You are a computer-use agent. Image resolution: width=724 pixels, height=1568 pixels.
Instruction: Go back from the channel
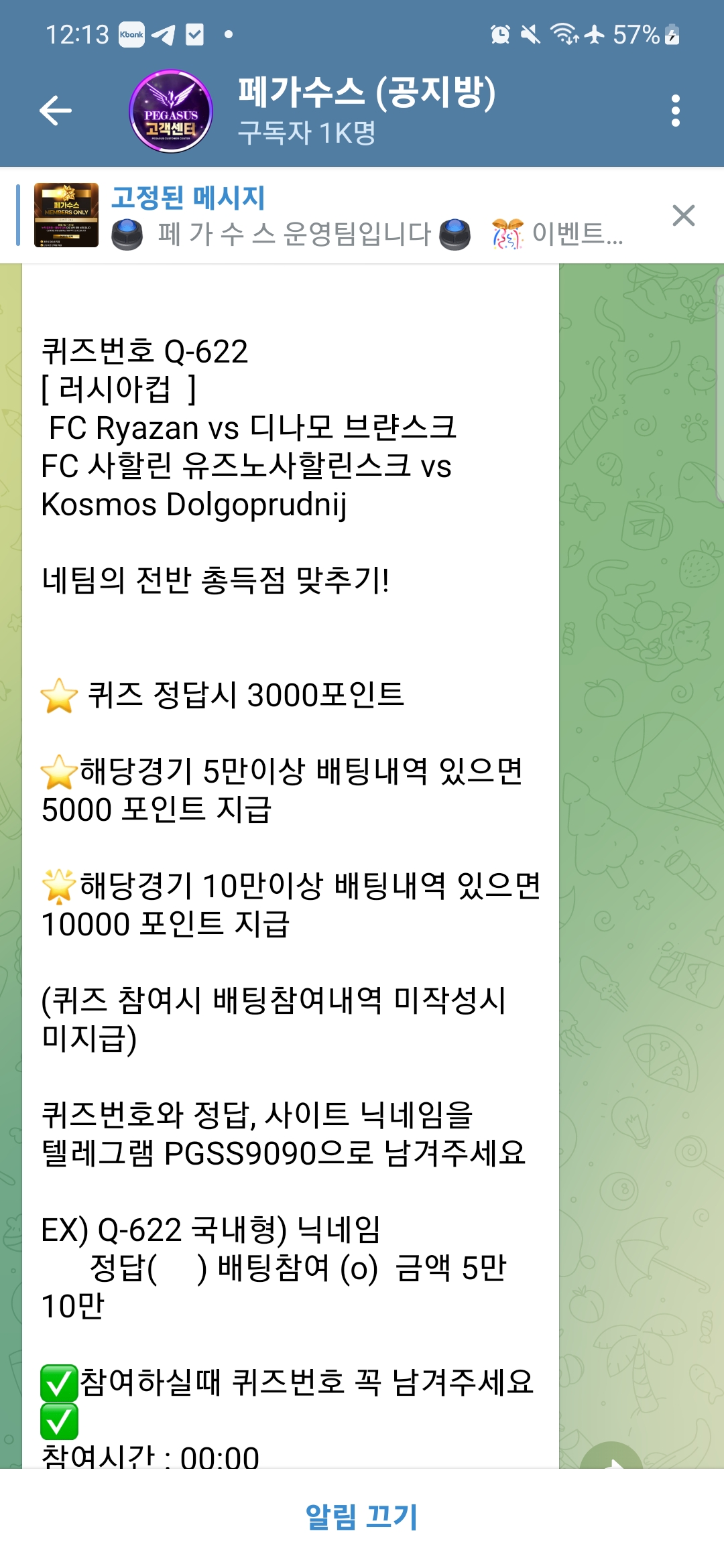tap(56, 111)
